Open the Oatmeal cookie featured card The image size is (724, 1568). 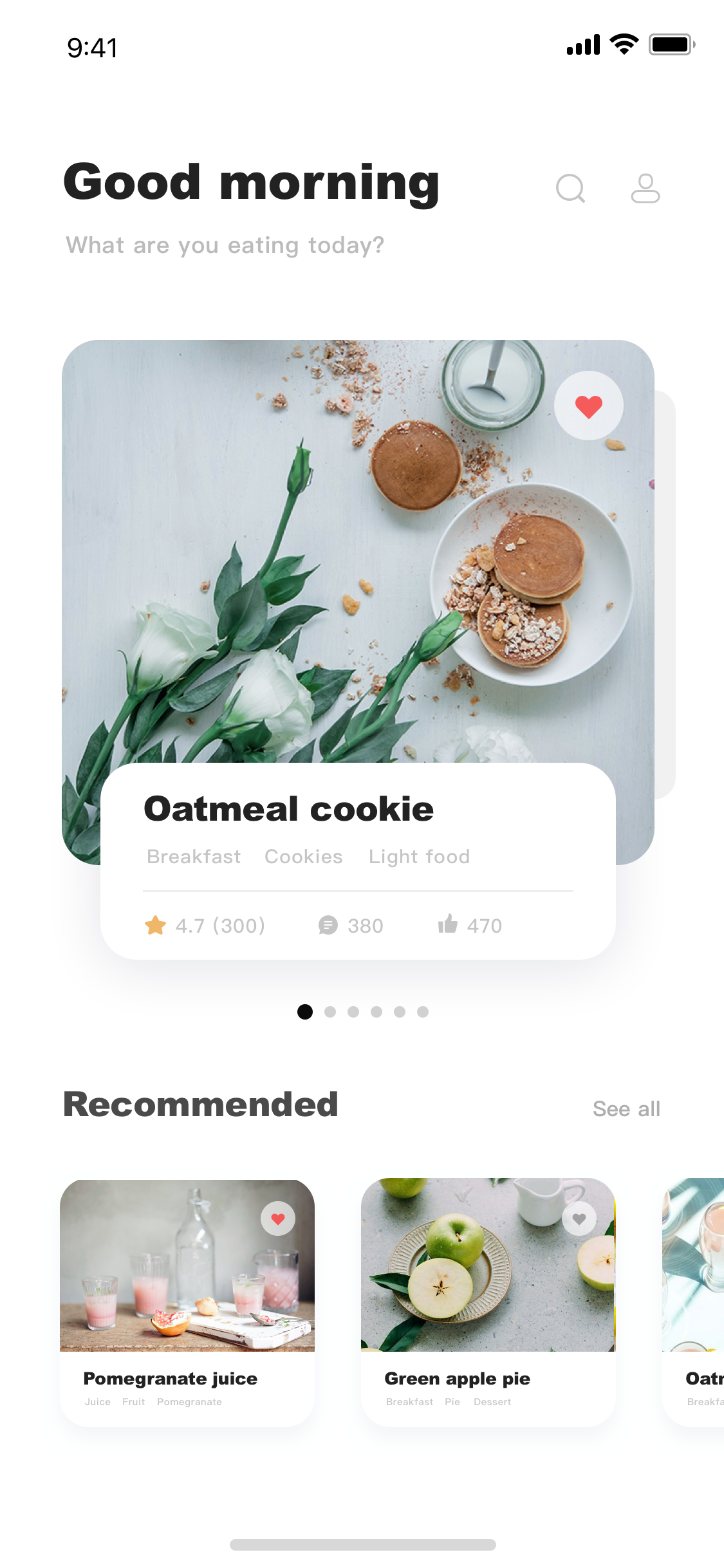point(358,650)
